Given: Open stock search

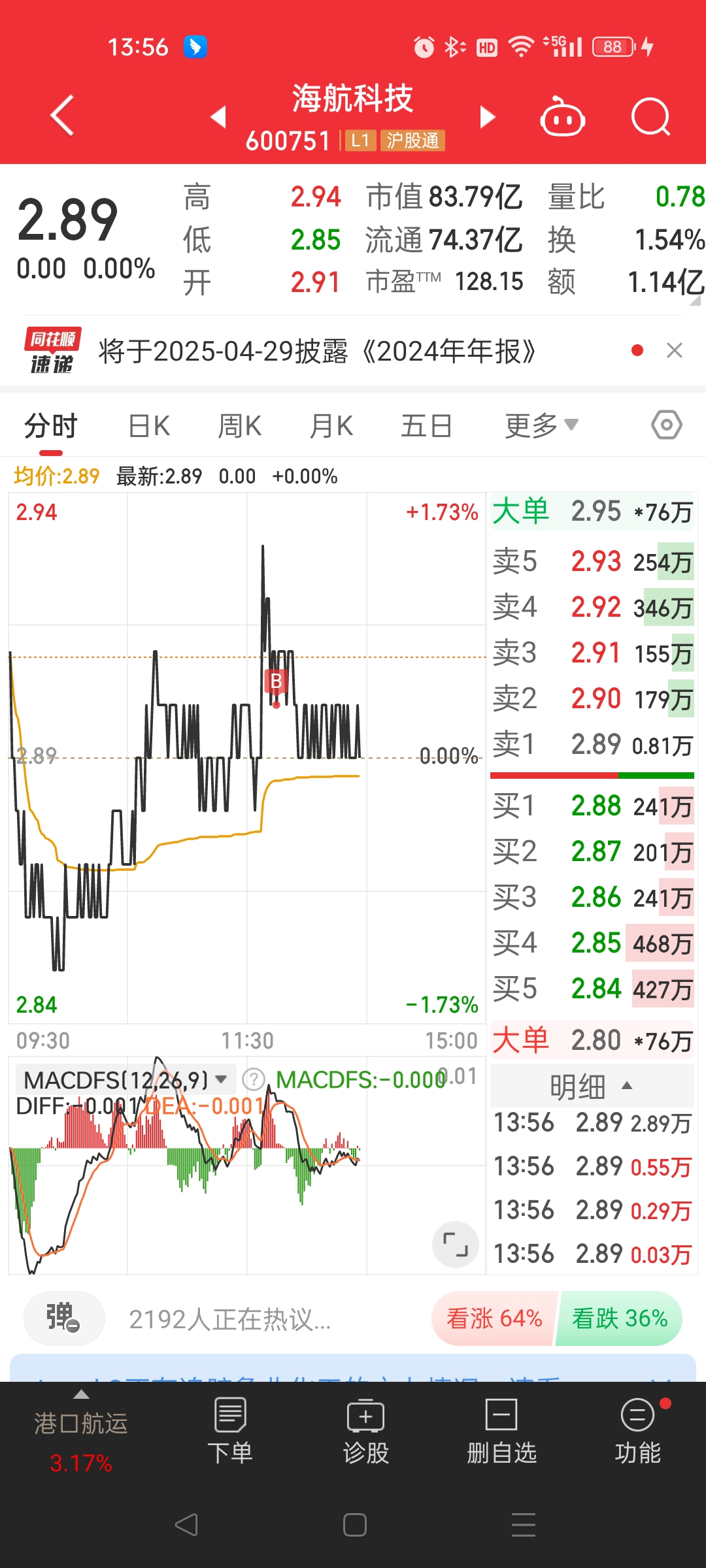Looking at the screenshot, I should pyautogui.click(x=650, y=117).
